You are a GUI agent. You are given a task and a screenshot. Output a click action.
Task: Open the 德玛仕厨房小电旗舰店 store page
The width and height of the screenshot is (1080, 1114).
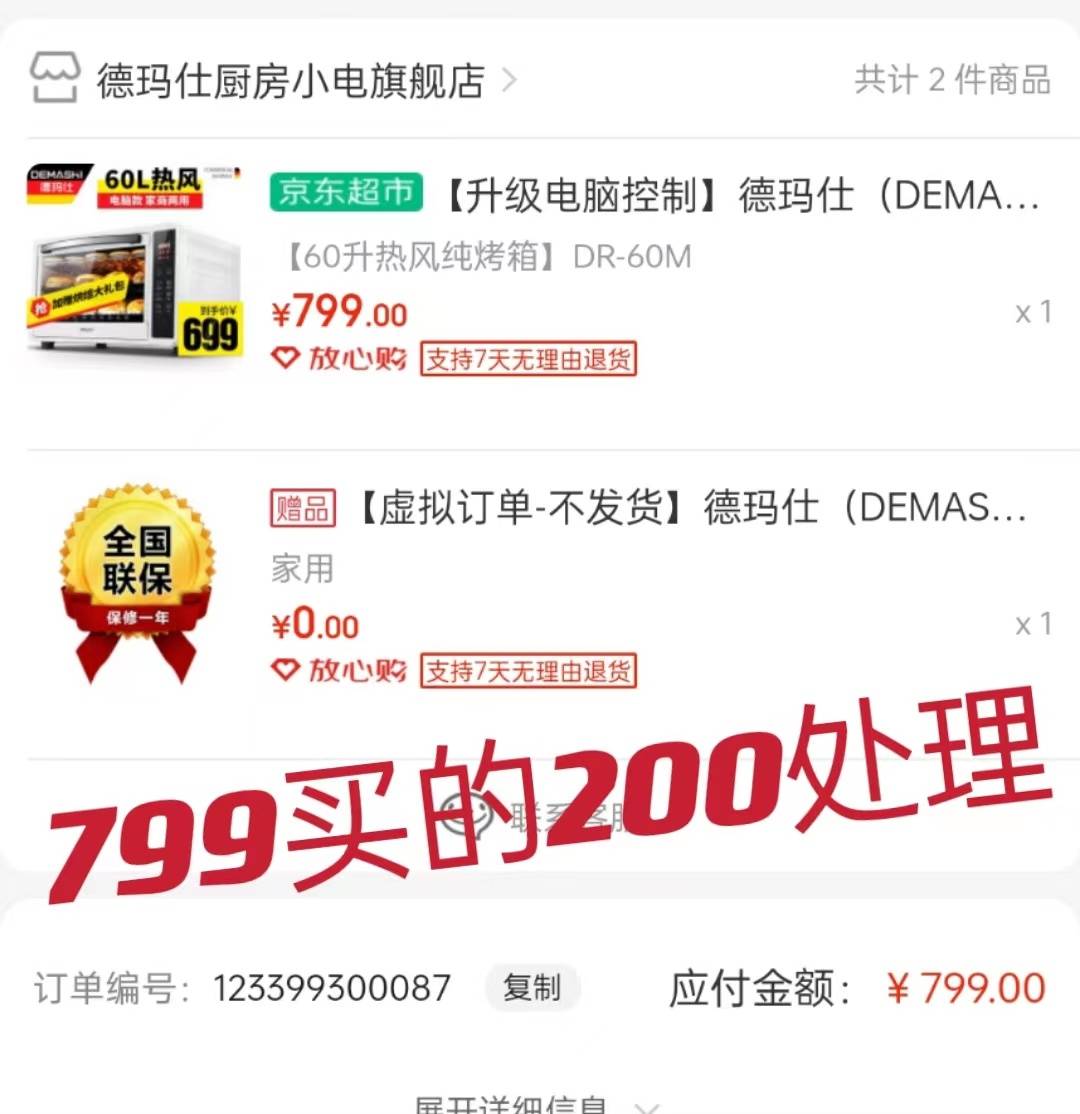290,80
